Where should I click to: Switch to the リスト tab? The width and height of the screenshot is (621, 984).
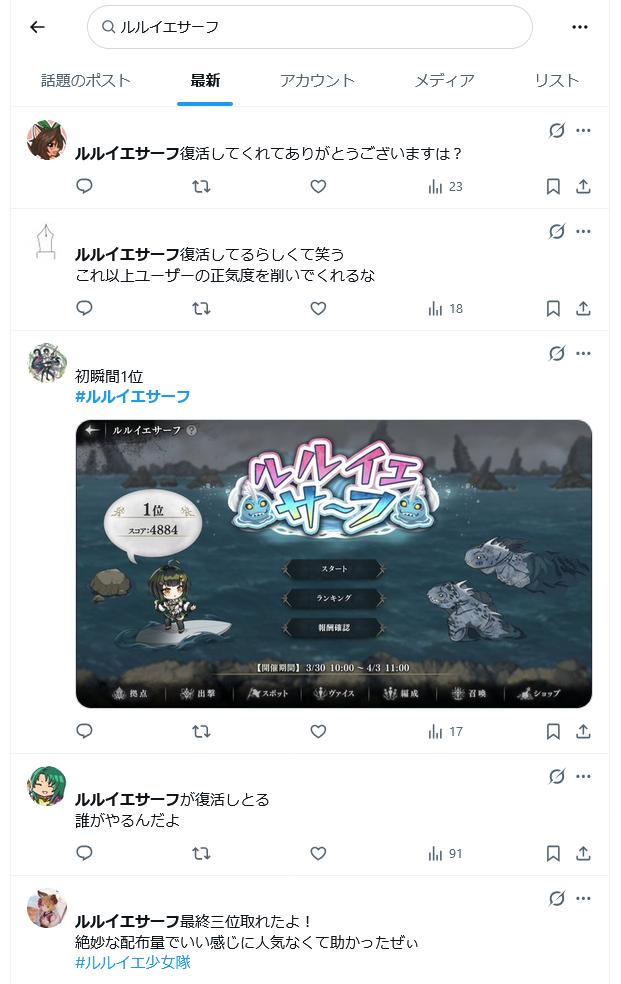click(557, 81)
